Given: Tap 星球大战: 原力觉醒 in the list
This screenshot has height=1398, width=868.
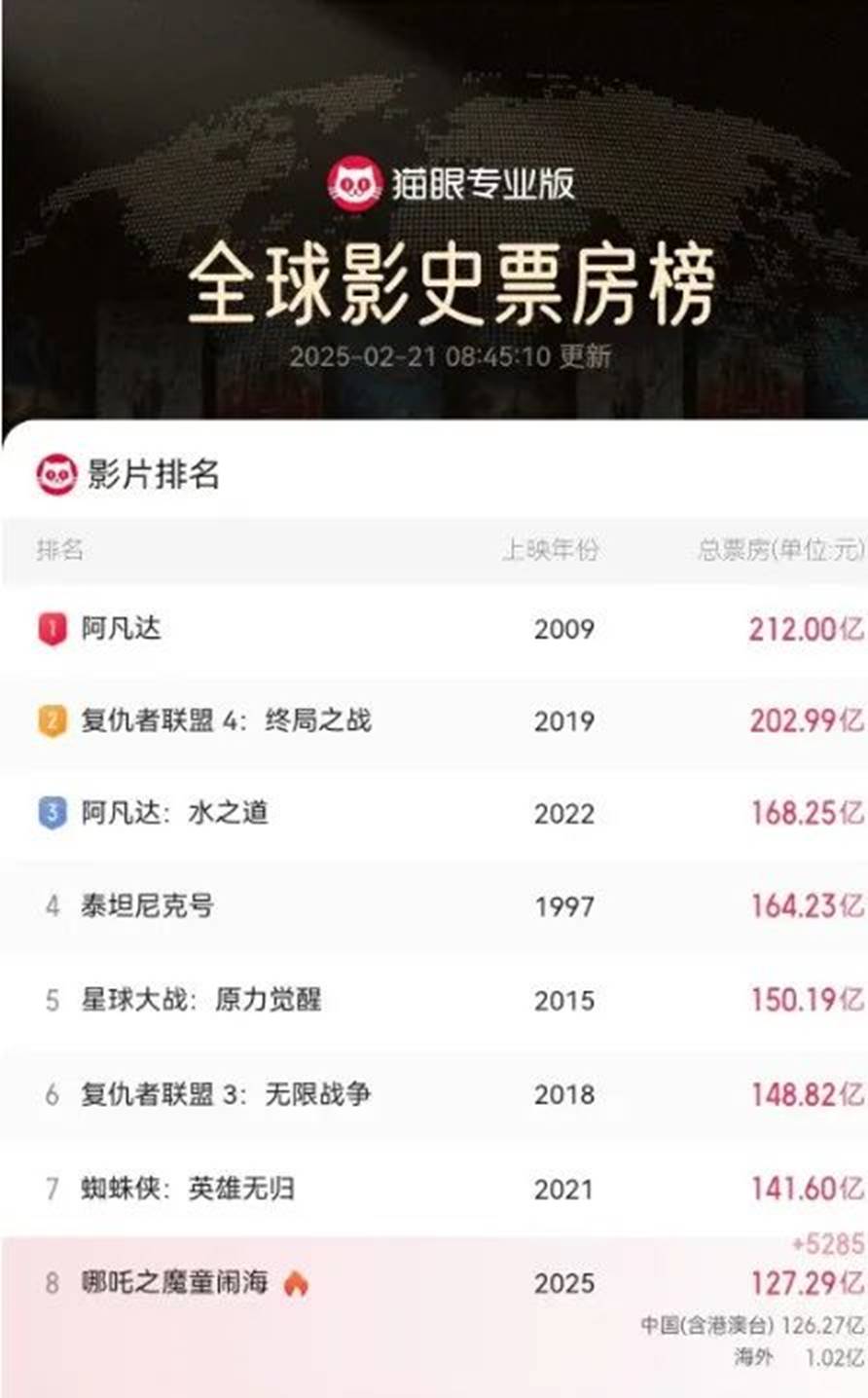Looking at the screenshot, I should point(200,1000).
